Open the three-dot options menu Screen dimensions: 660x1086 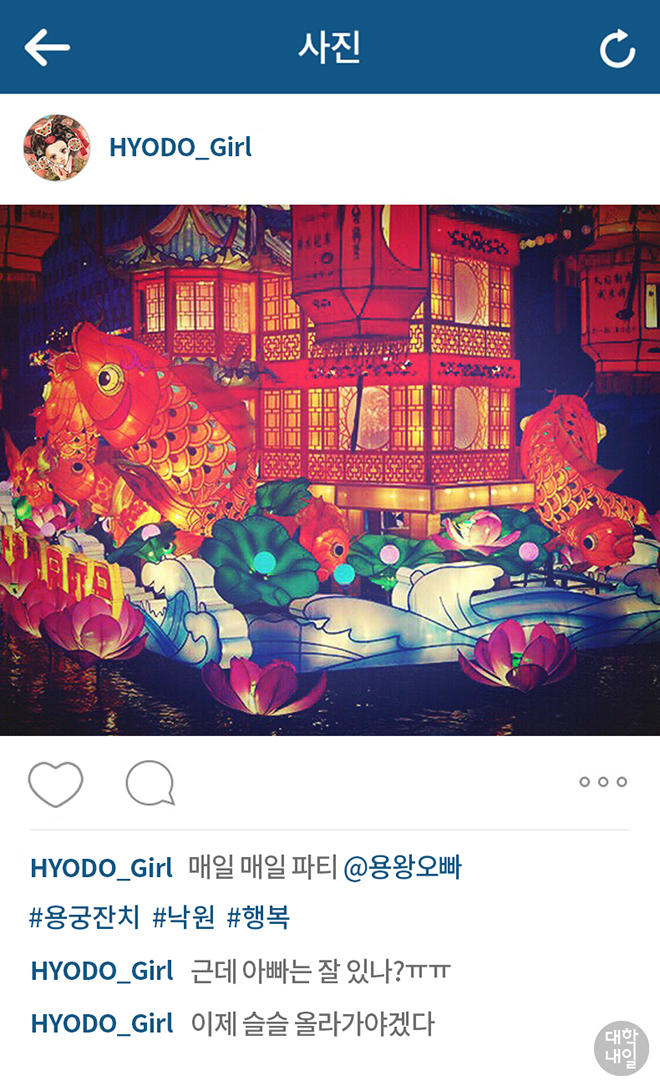click(x=603, y=782)
